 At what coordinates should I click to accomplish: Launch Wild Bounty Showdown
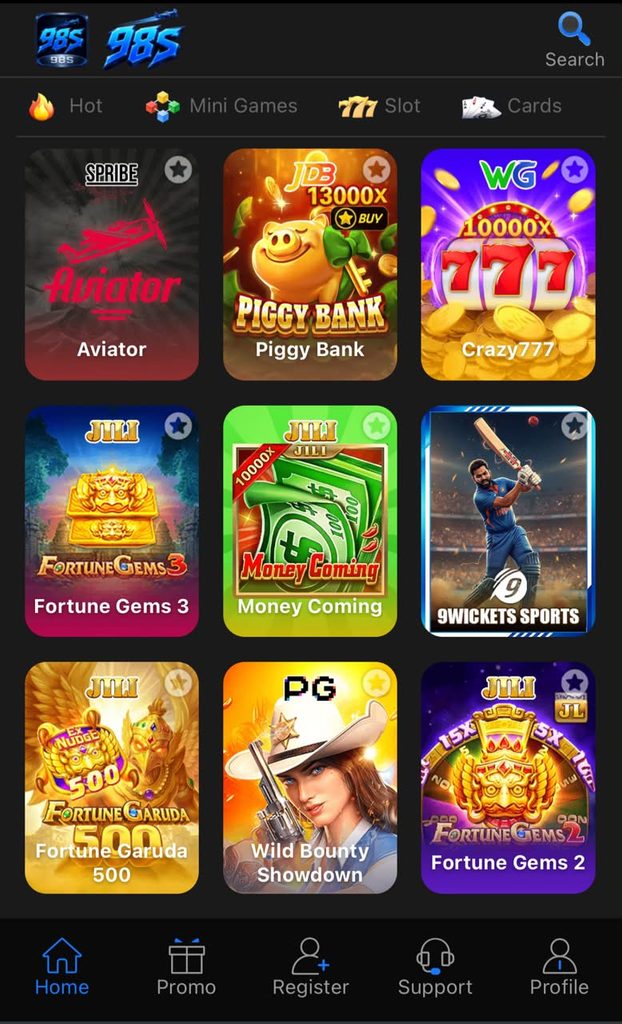tap(310, 777)
